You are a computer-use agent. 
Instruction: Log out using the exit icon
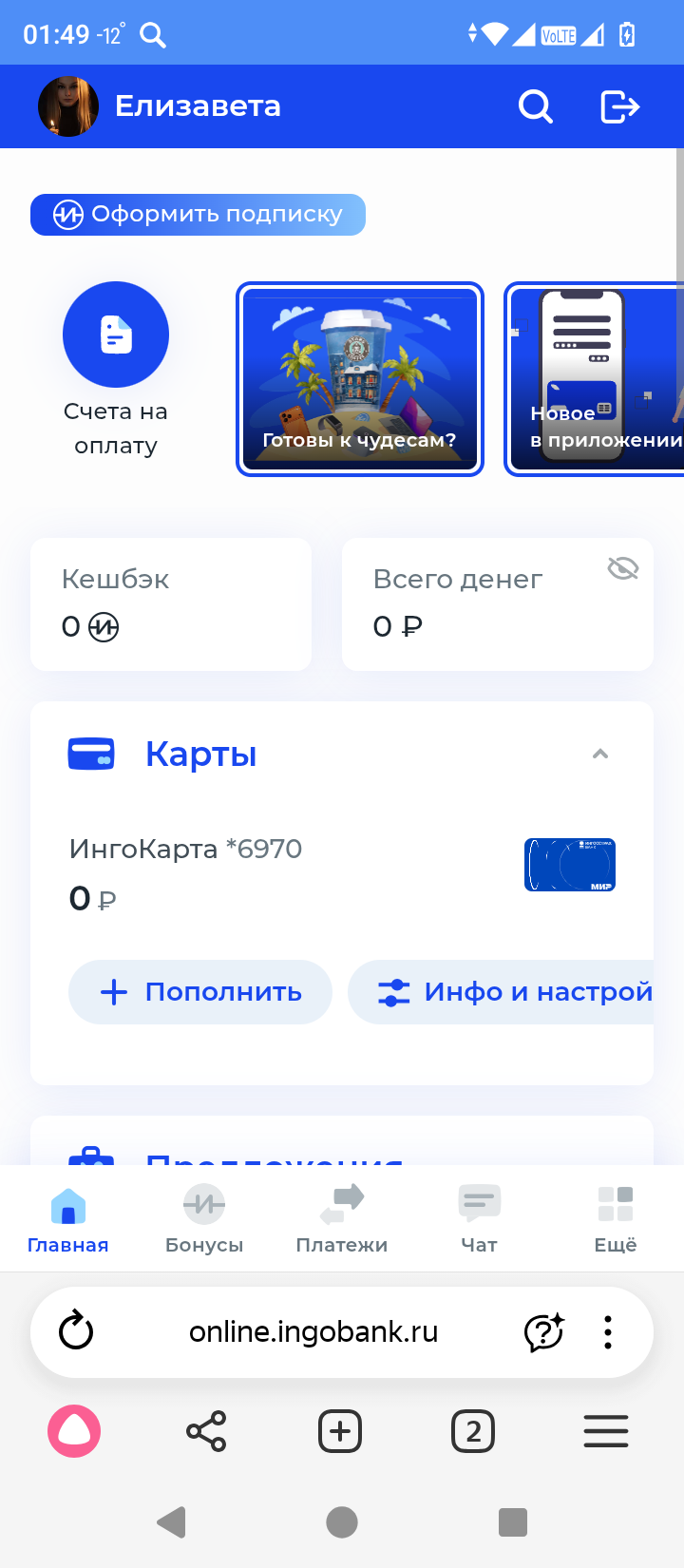[x=619, y=106]
